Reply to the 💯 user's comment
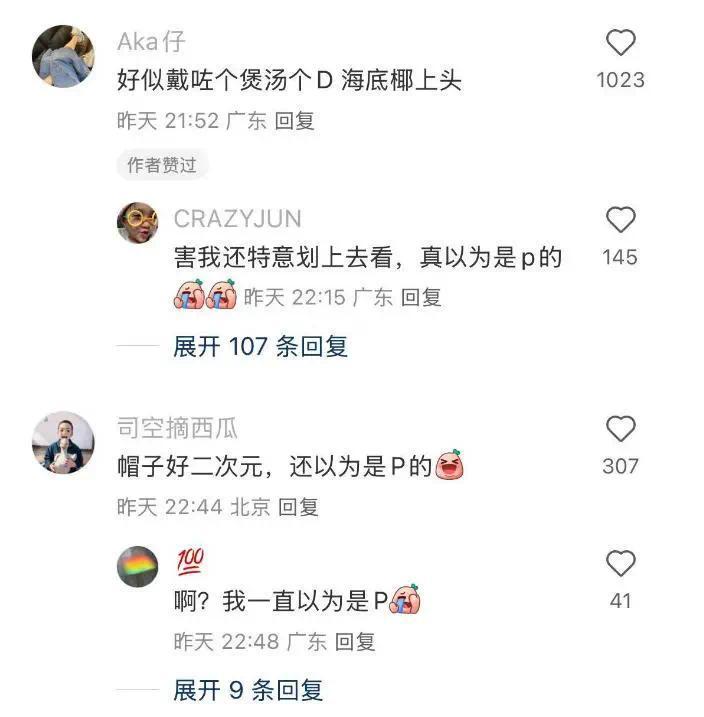The image size is (704, 717). (x=354, y=642)
